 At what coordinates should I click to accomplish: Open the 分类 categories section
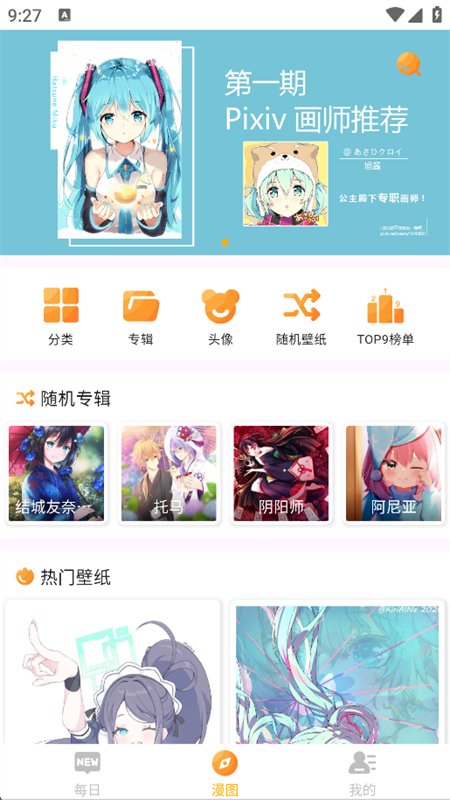pos(61,316)
